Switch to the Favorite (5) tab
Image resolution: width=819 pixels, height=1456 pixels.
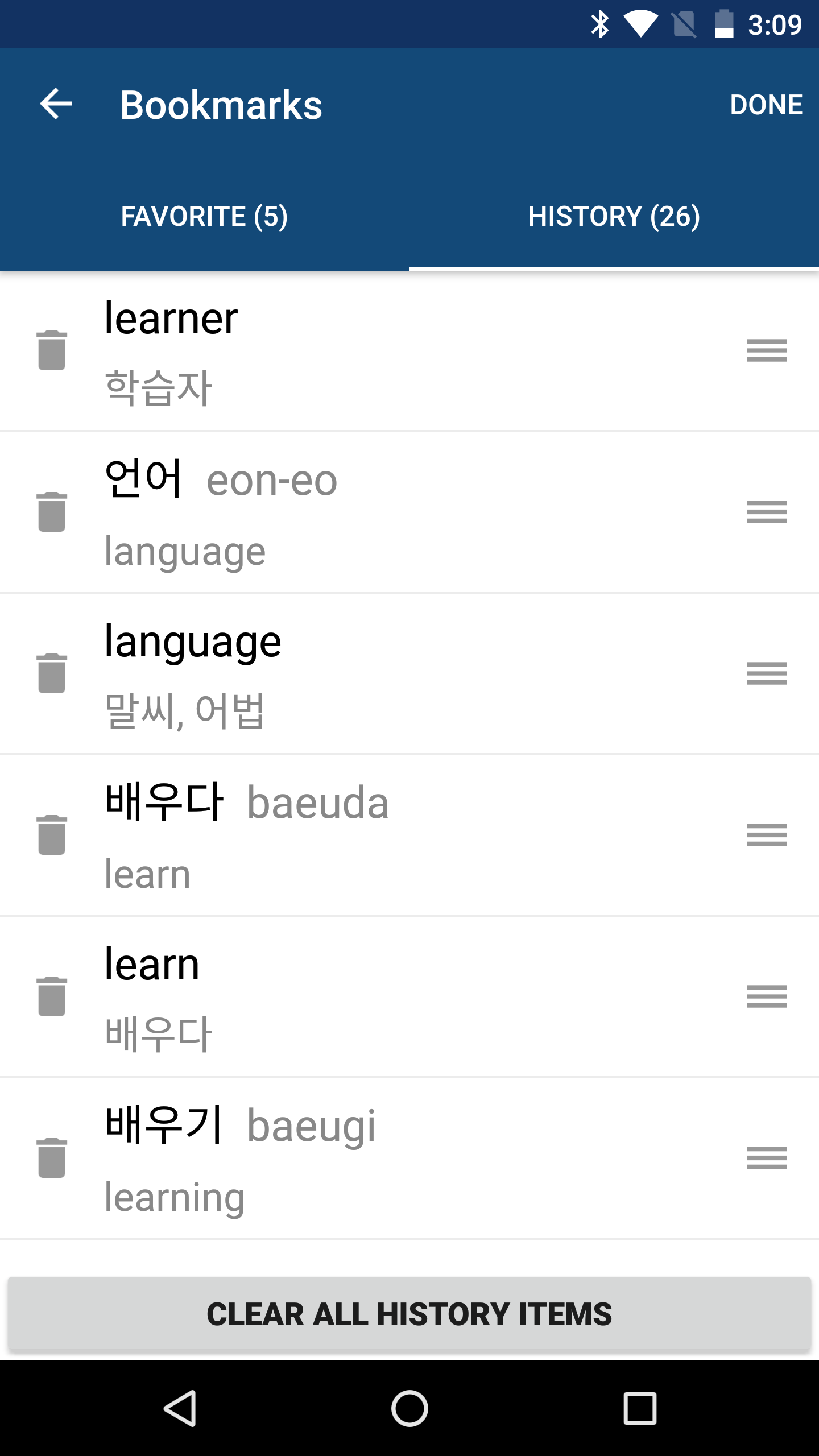click(x=204, y=217)
